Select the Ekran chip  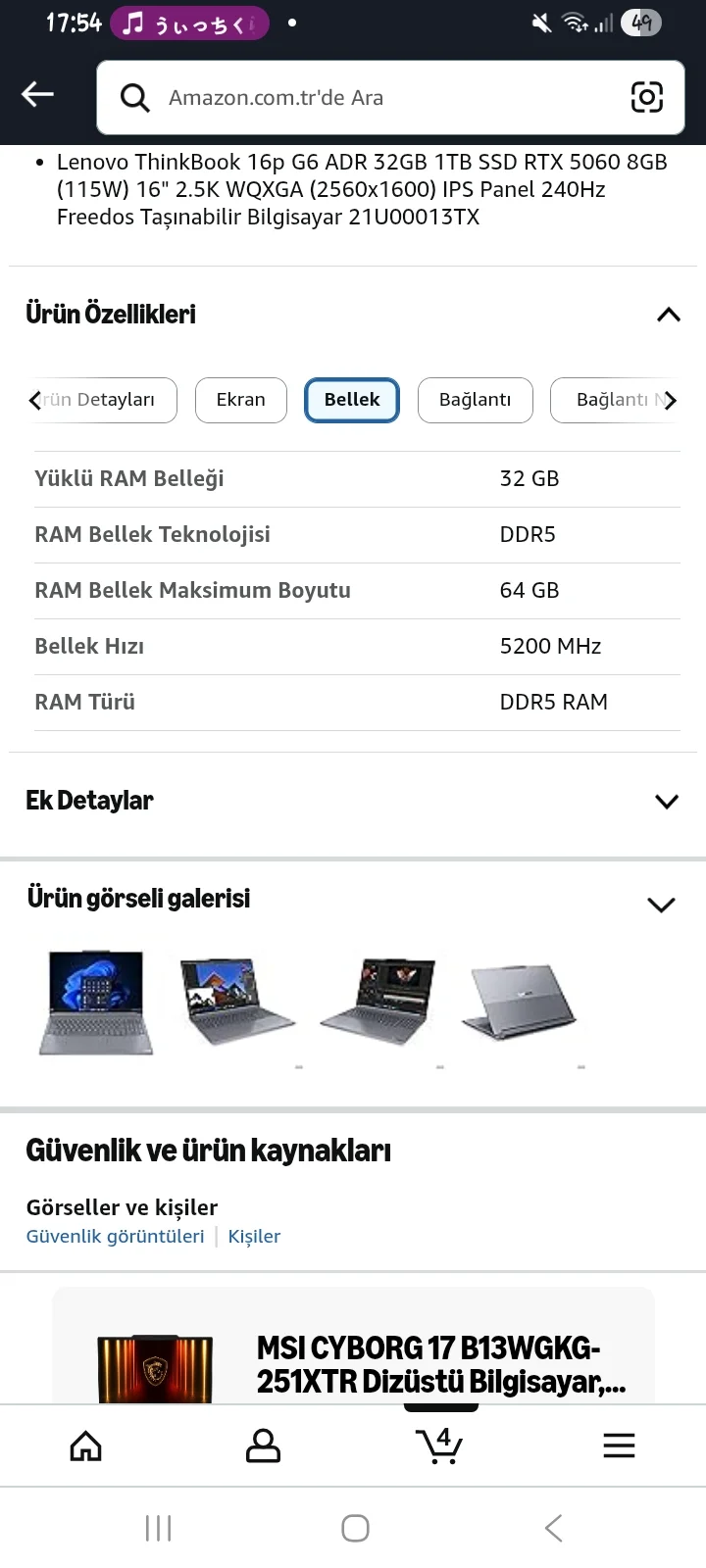pos(240,400)
